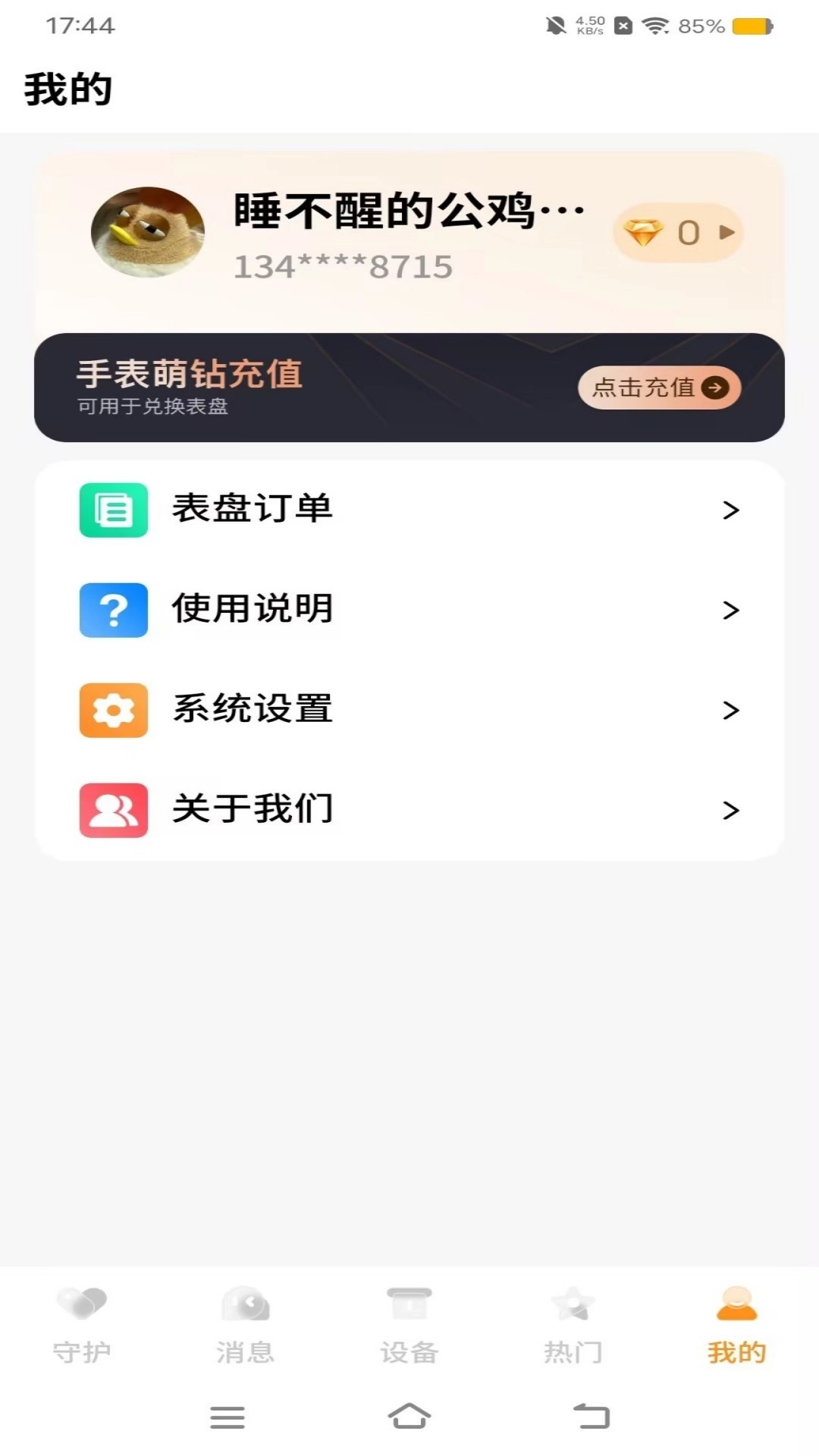Click the 系统设置 gear settings icon

pos(112,710)
